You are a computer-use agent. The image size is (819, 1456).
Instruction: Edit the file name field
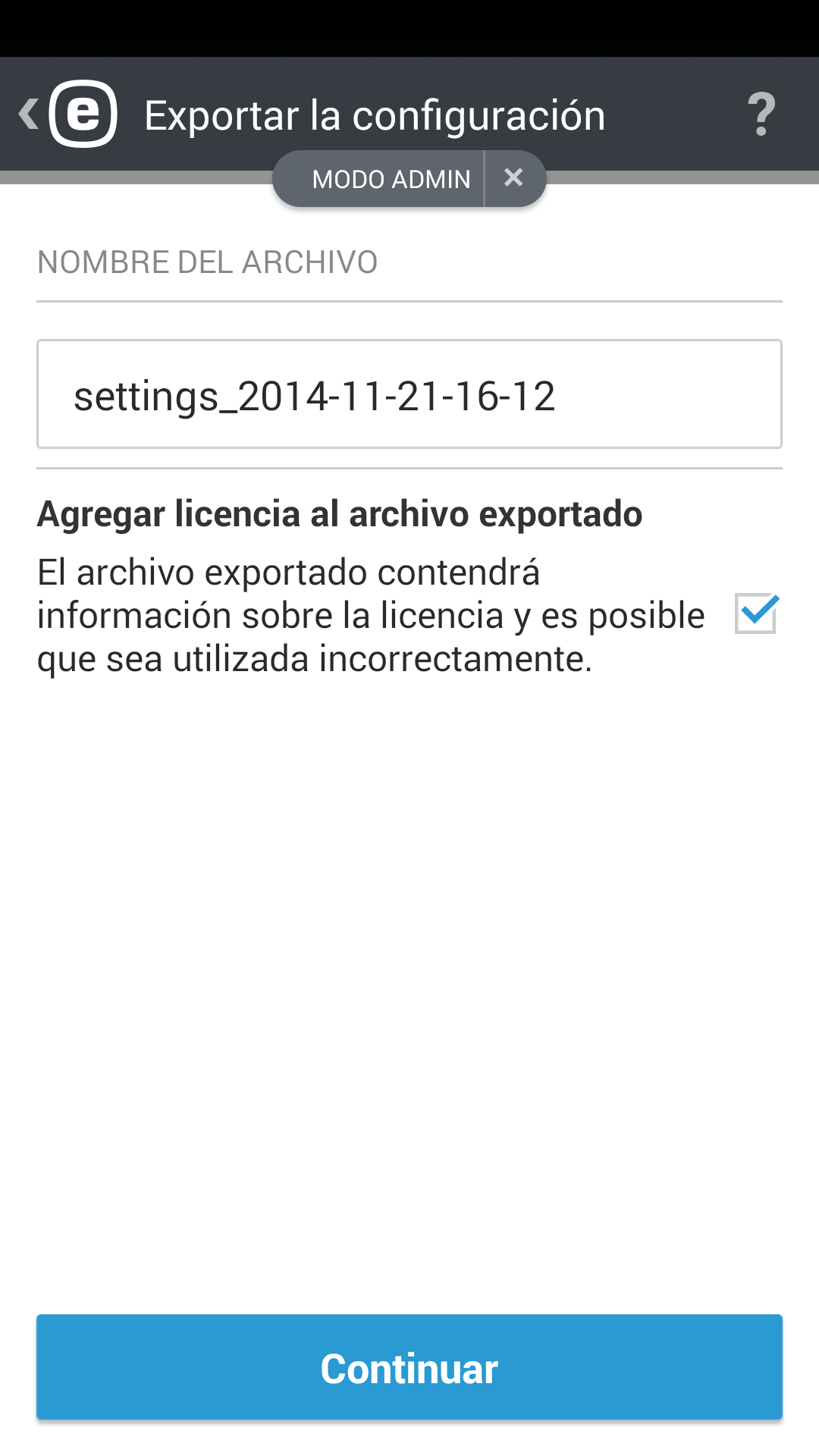tap(409, 395)
